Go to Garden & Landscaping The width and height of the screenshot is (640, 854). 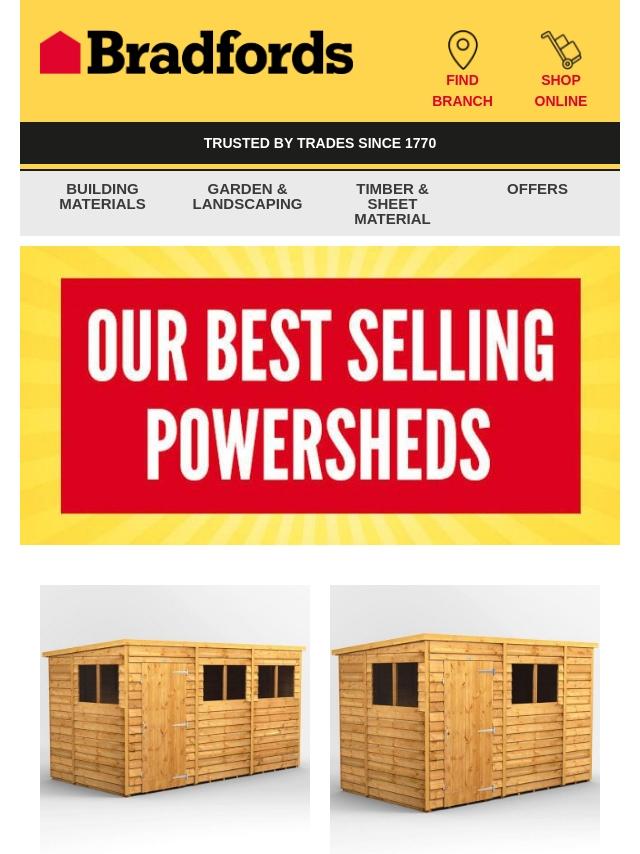[247, 196]
